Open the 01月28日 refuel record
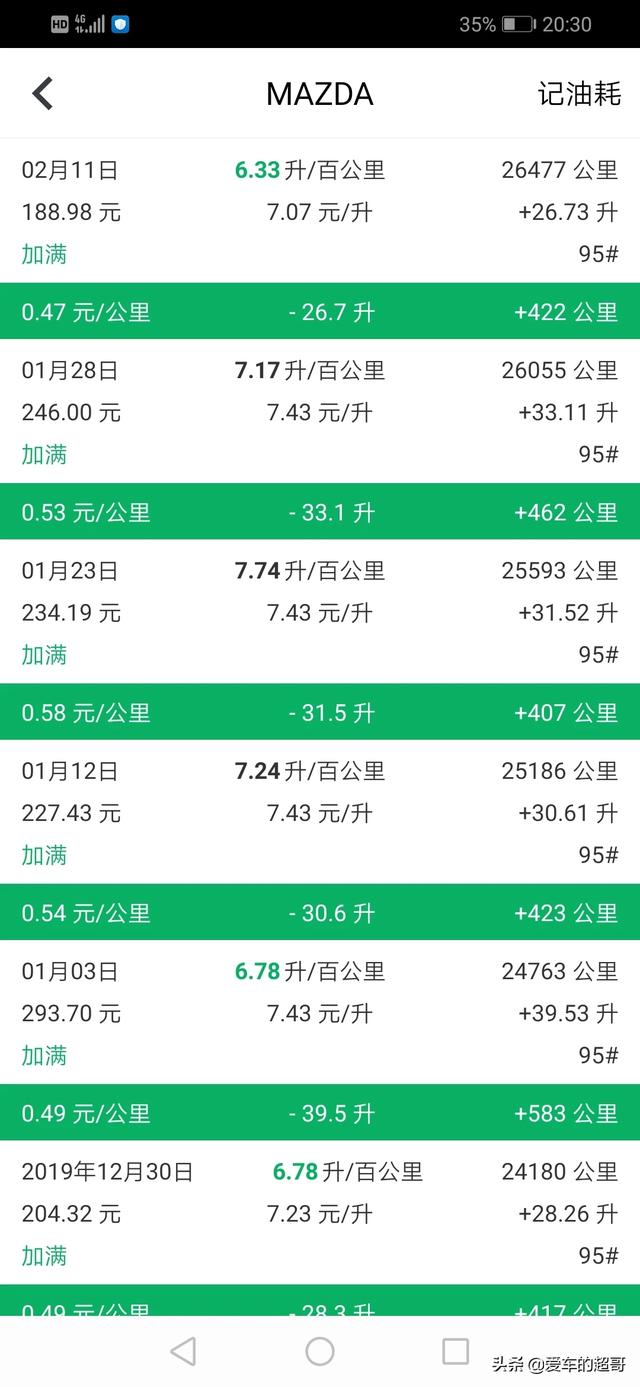 320,411
